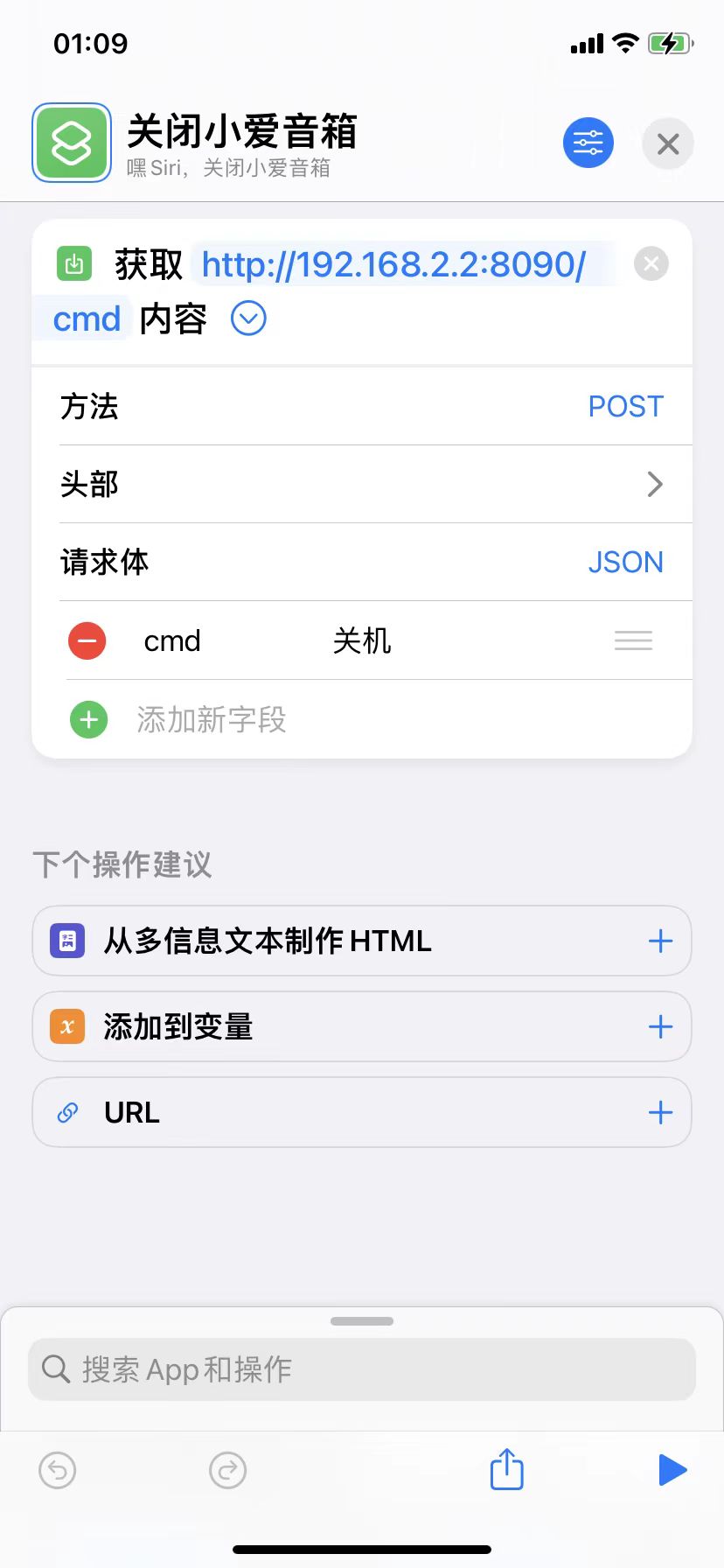This screenshot has width=724, height=1568.
Task: Edit the 关机 value of cmd
Action: tap(362, 640)
